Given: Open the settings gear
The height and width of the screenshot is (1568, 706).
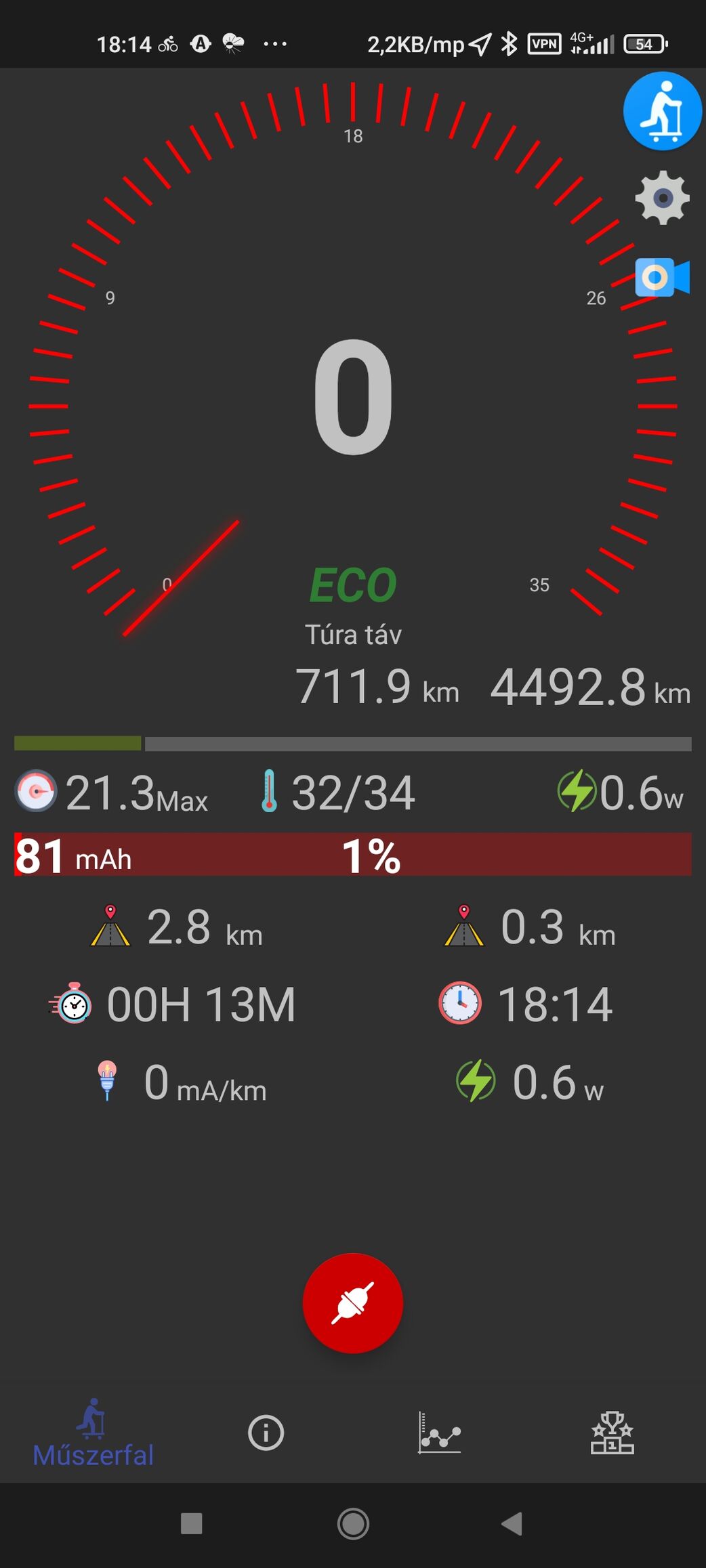Looking at the screenshot, I should [x=662, y=198].
